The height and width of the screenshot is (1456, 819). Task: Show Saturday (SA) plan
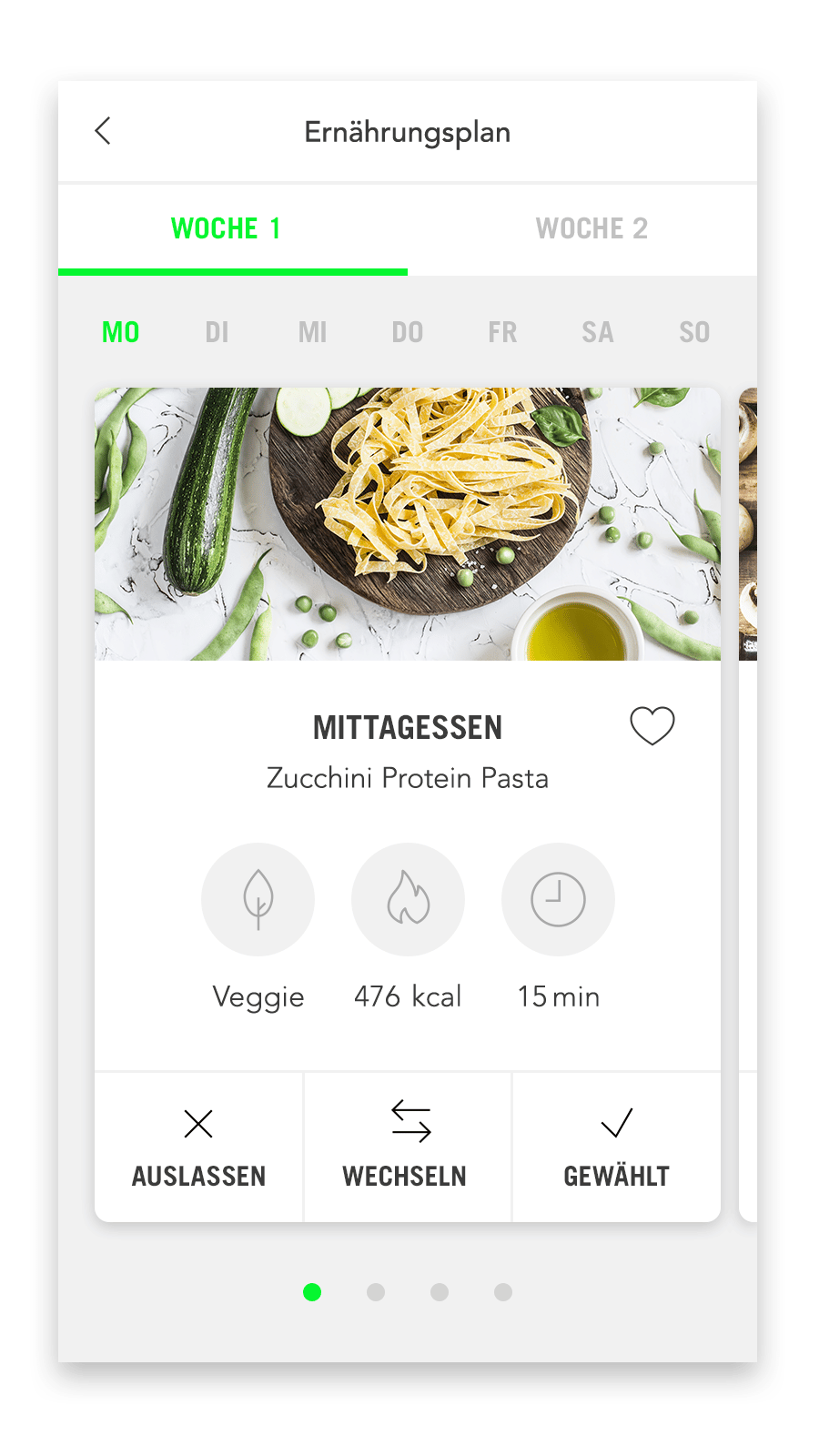point(598,332)
